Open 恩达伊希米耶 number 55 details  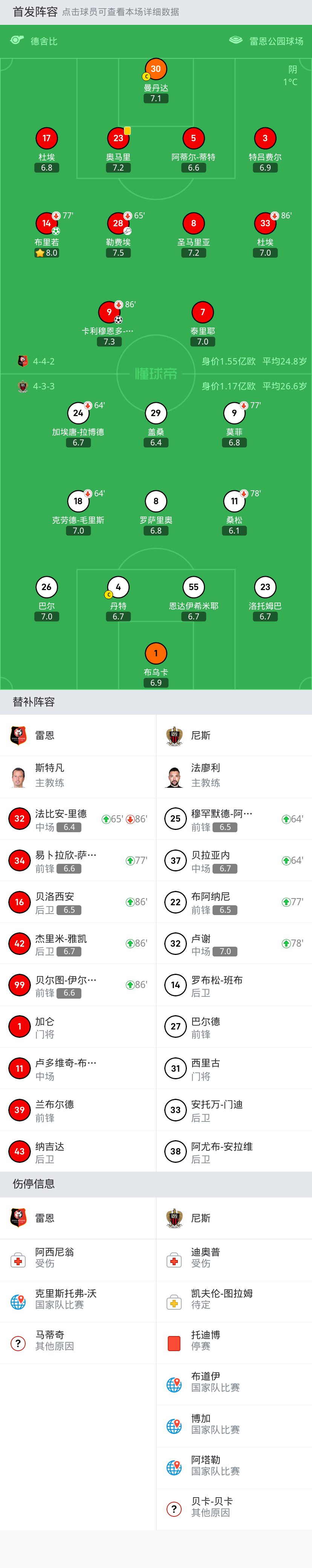(193, 587)
